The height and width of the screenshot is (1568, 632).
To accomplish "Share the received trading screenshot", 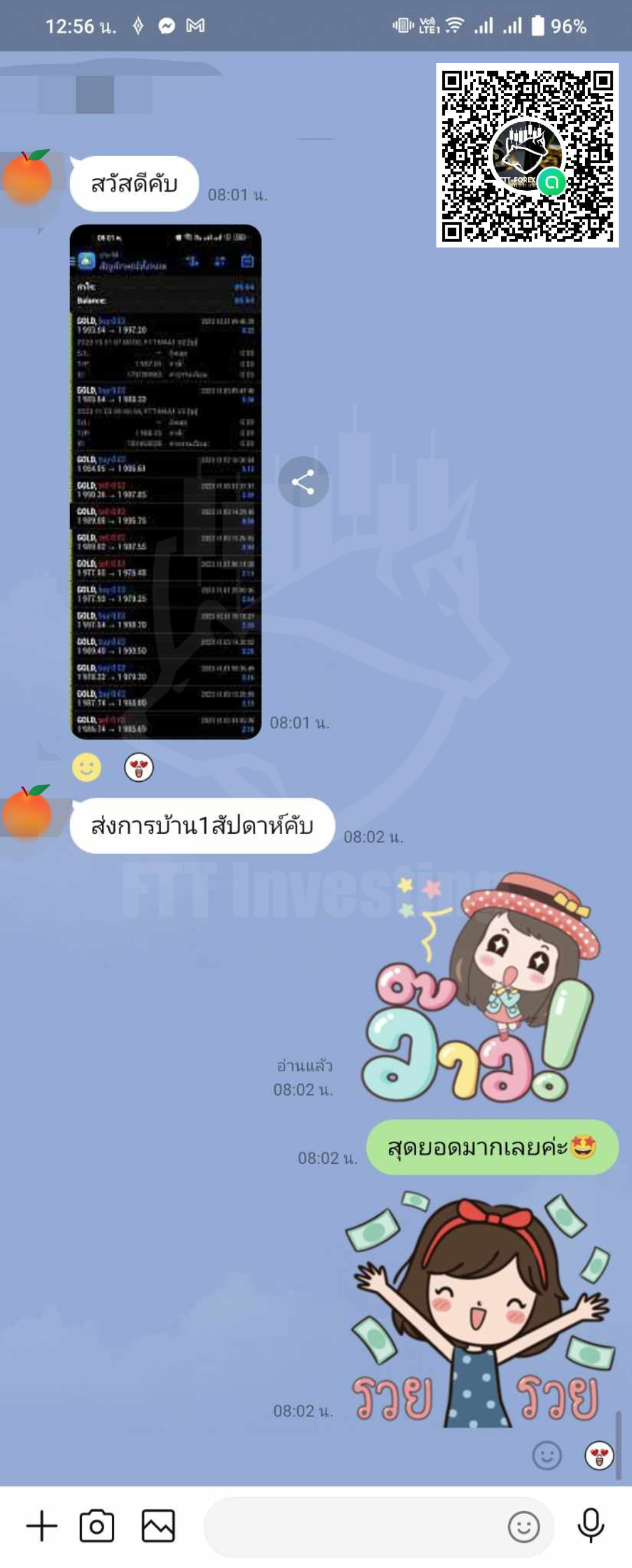I will tap(303, 482).
